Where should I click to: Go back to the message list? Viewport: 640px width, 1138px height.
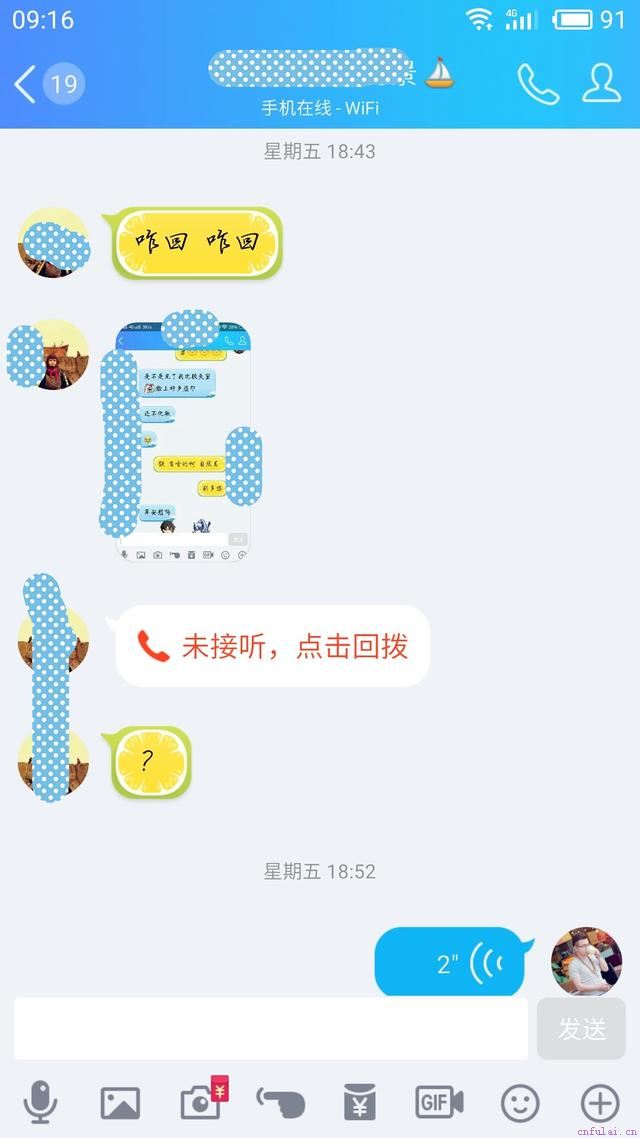click(48, 84)
